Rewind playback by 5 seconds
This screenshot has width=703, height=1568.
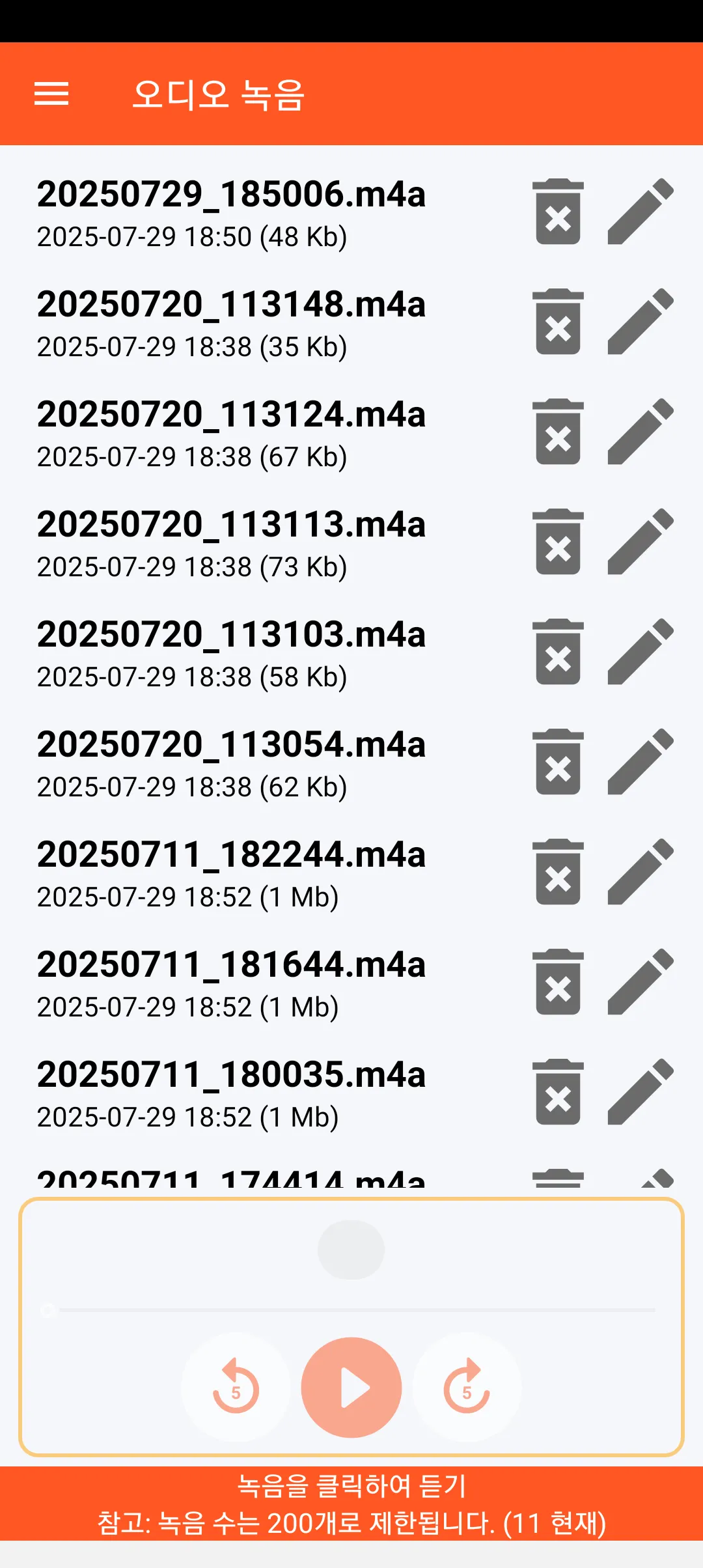(x=236, y=1388)
